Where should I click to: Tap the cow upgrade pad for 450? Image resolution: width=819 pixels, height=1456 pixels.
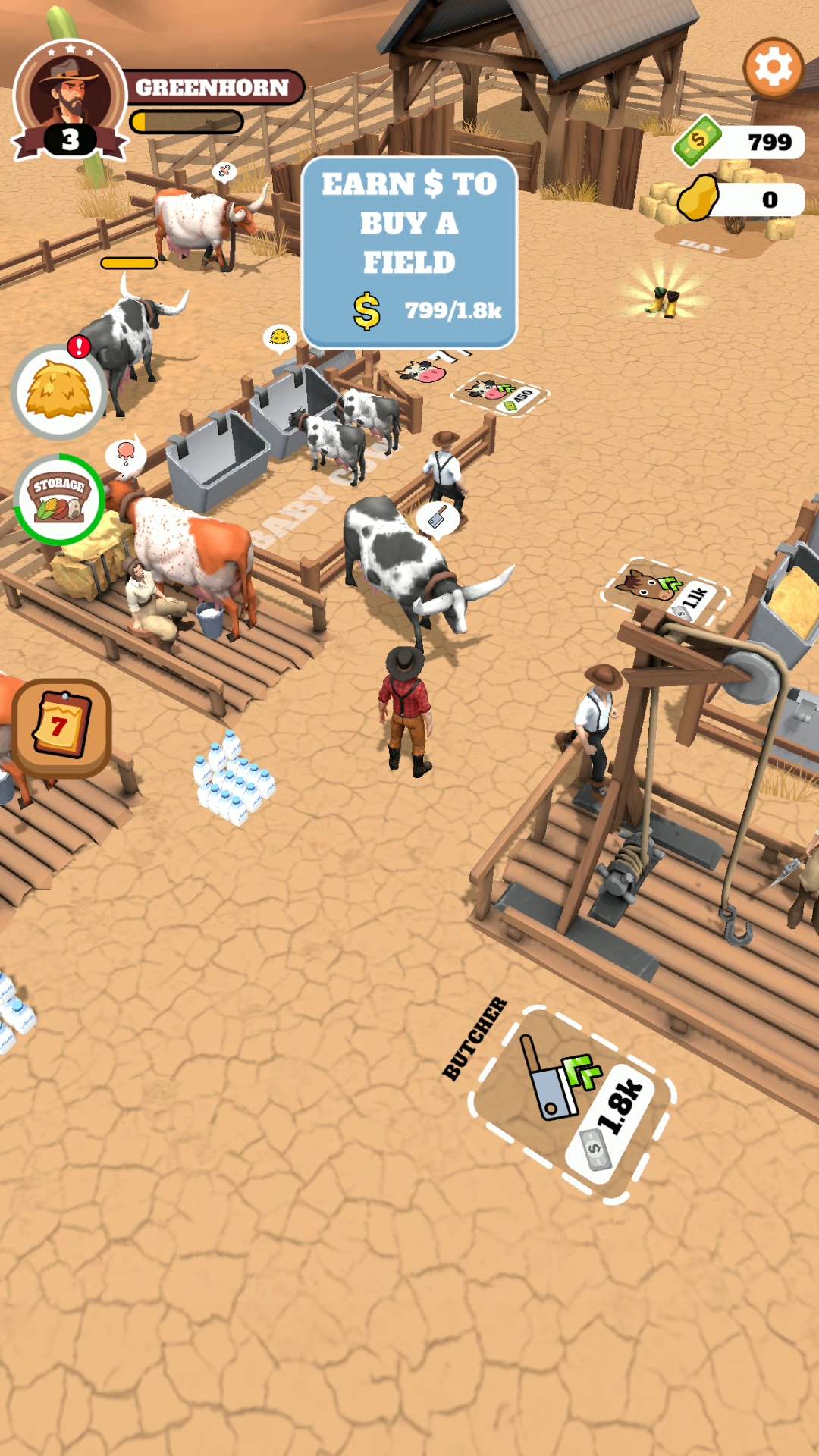(x=500, y=394)
